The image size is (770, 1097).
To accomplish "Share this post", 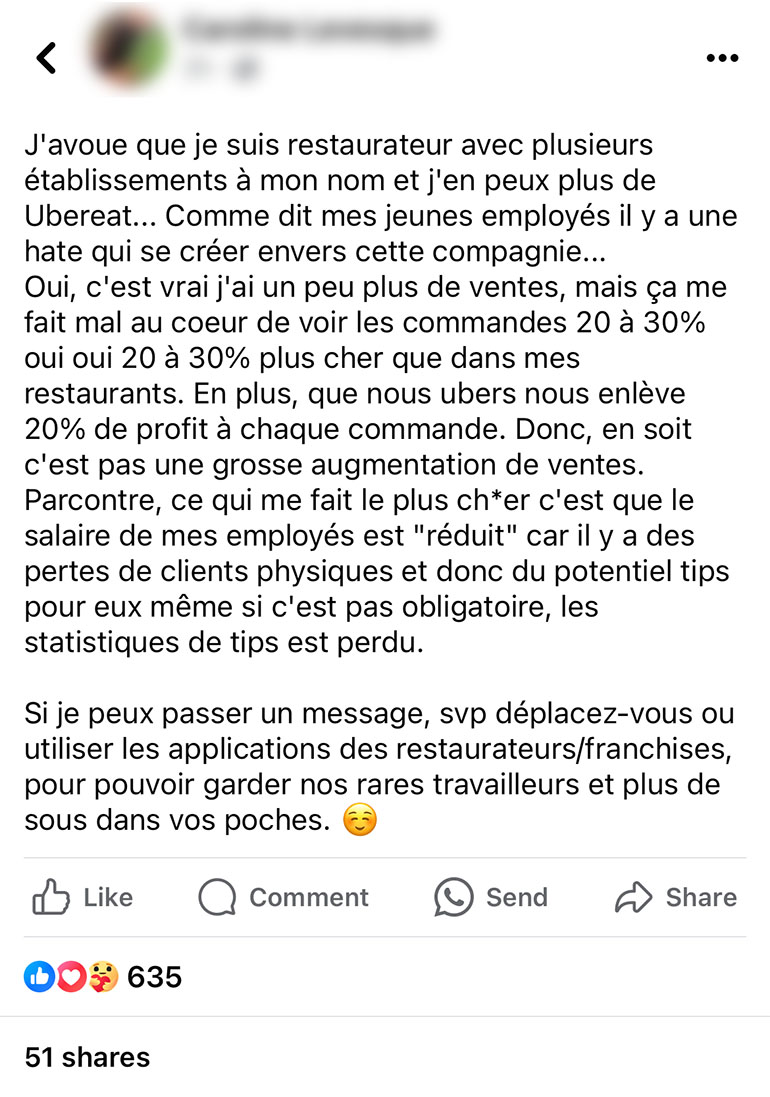I will (x=676, y=897).
